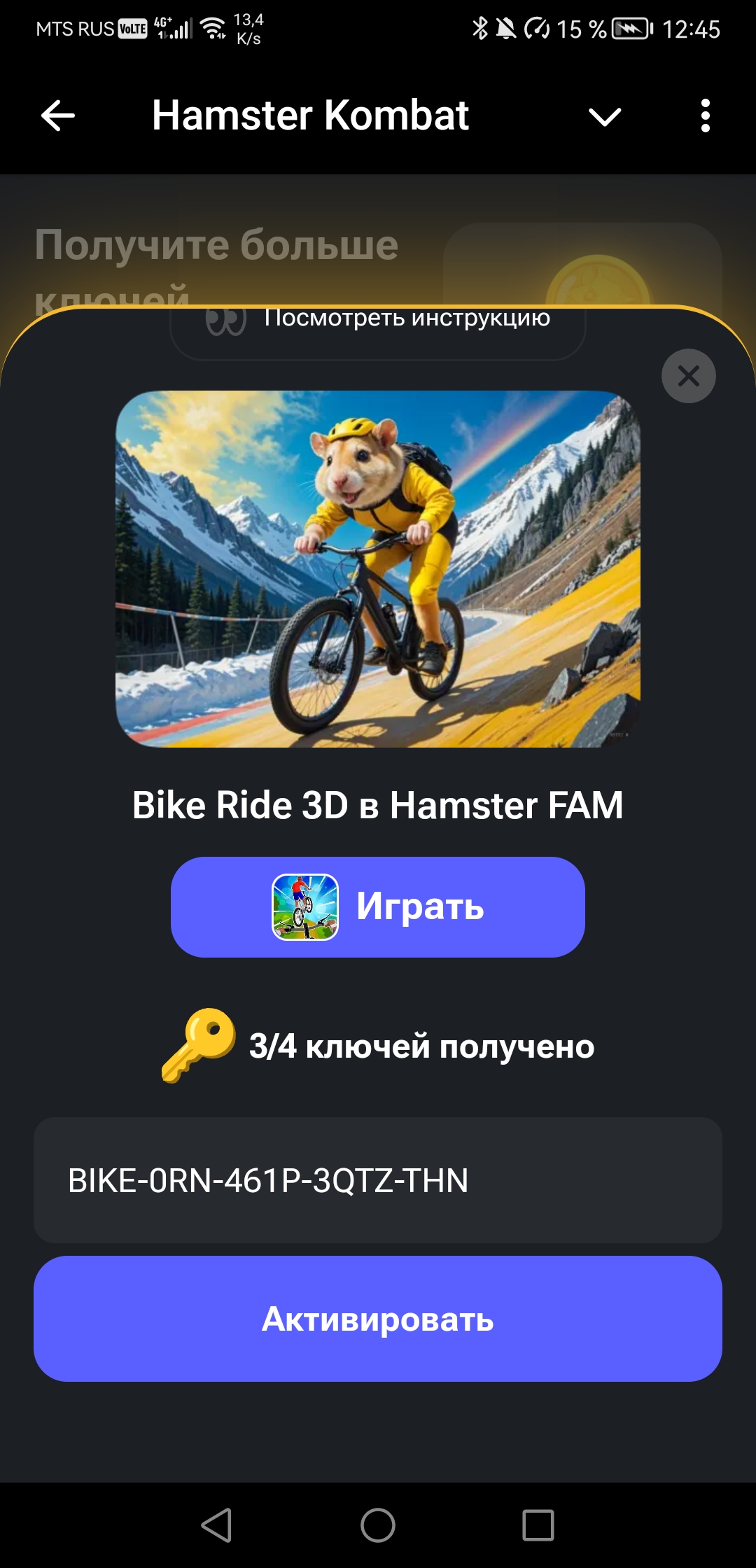Go back from Hamster Kombat

(58, 115)
